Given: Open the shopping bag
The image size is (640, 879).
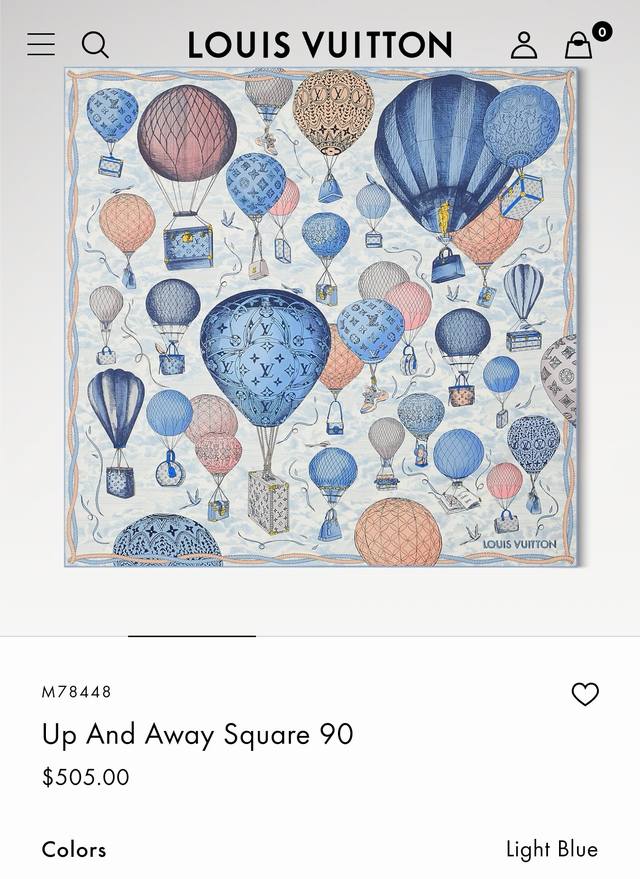Looking at the screenshot, I should 579,45.
